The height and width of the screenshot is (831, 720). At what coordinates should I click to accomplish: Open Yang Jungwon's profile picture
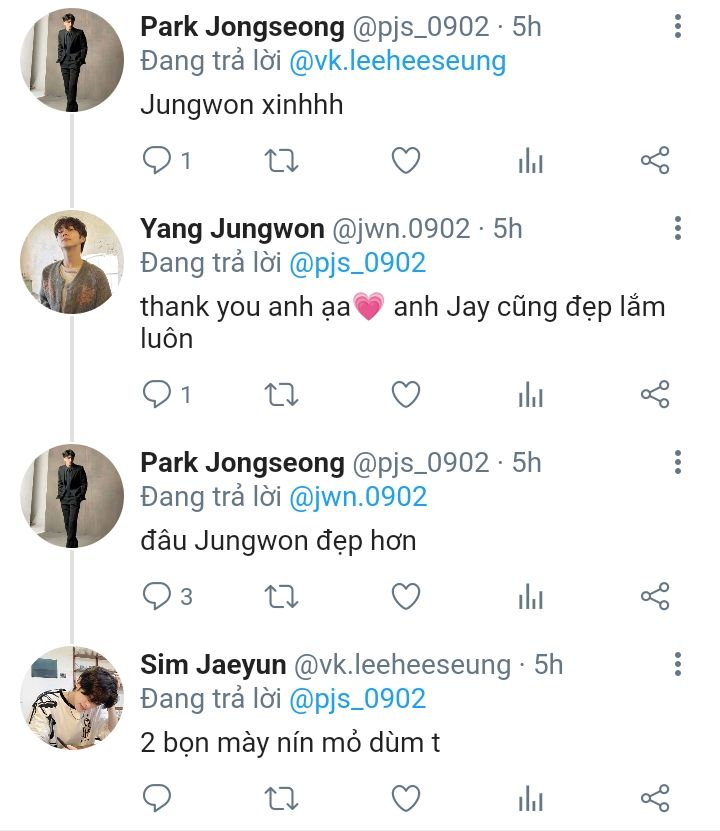72,262
